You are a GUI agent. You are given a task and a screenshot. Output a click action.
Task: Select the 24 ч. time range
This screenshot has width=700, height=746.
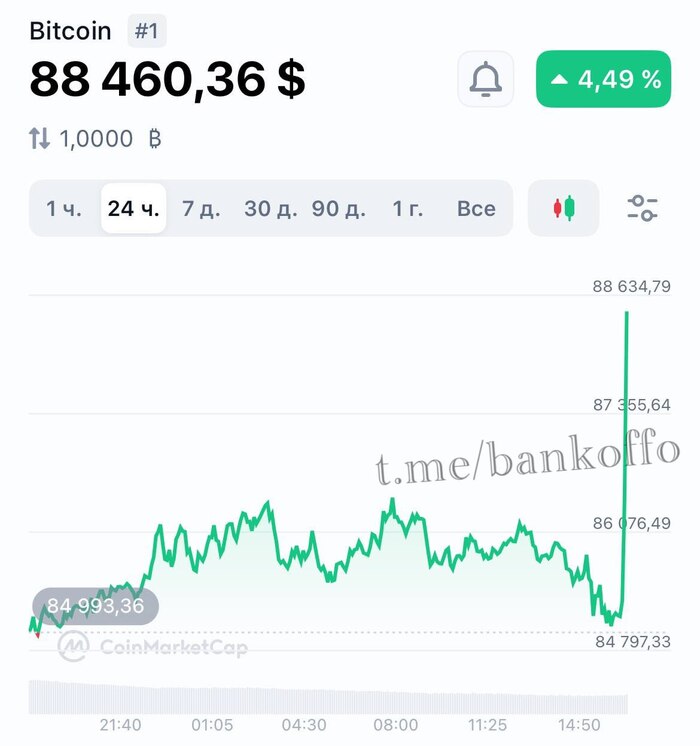tap(133, 208)
